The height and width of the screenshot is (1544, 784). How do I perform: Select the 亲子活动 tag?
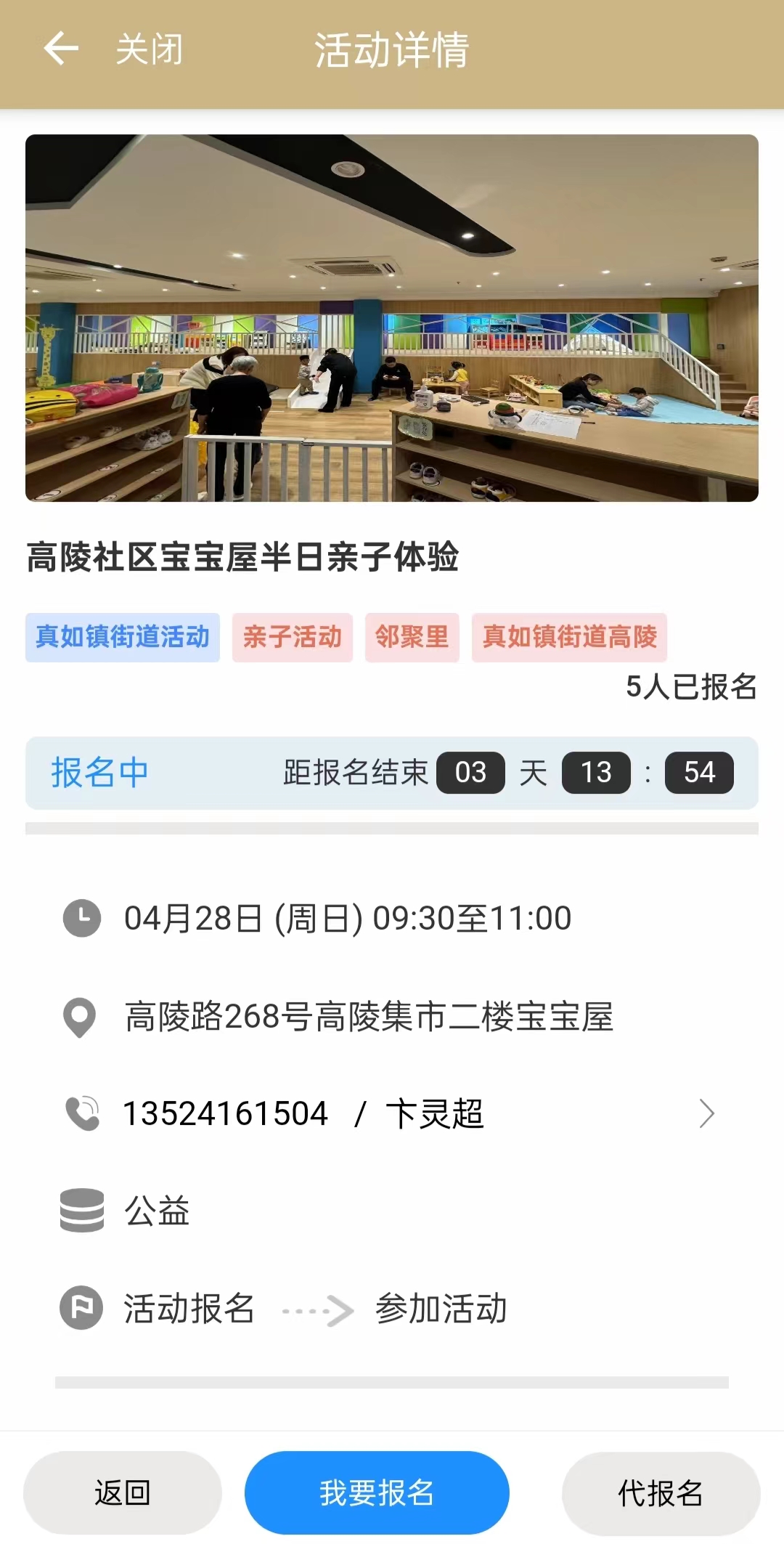[292, 637]
